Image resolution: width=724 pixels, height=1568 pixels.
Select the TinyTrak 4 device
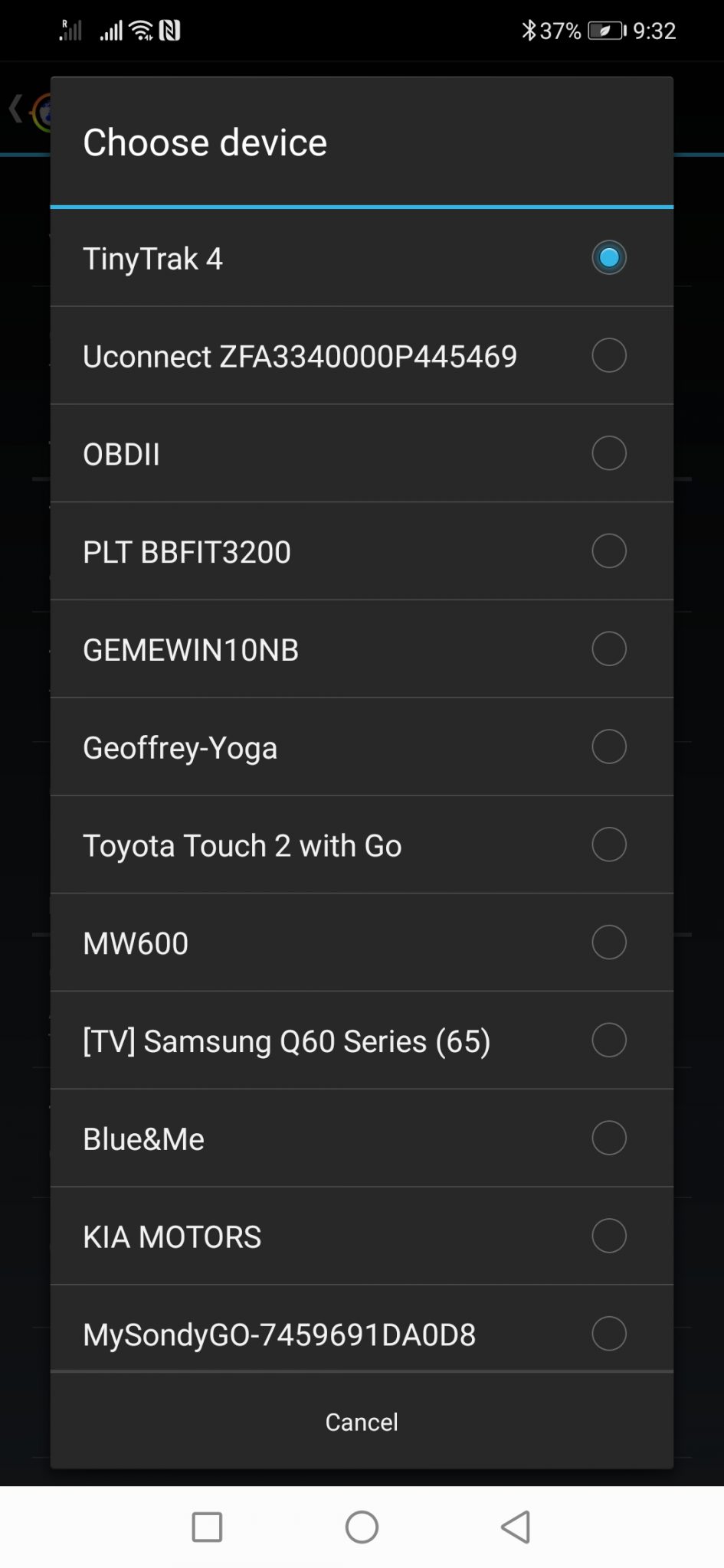tap(362, 258)
